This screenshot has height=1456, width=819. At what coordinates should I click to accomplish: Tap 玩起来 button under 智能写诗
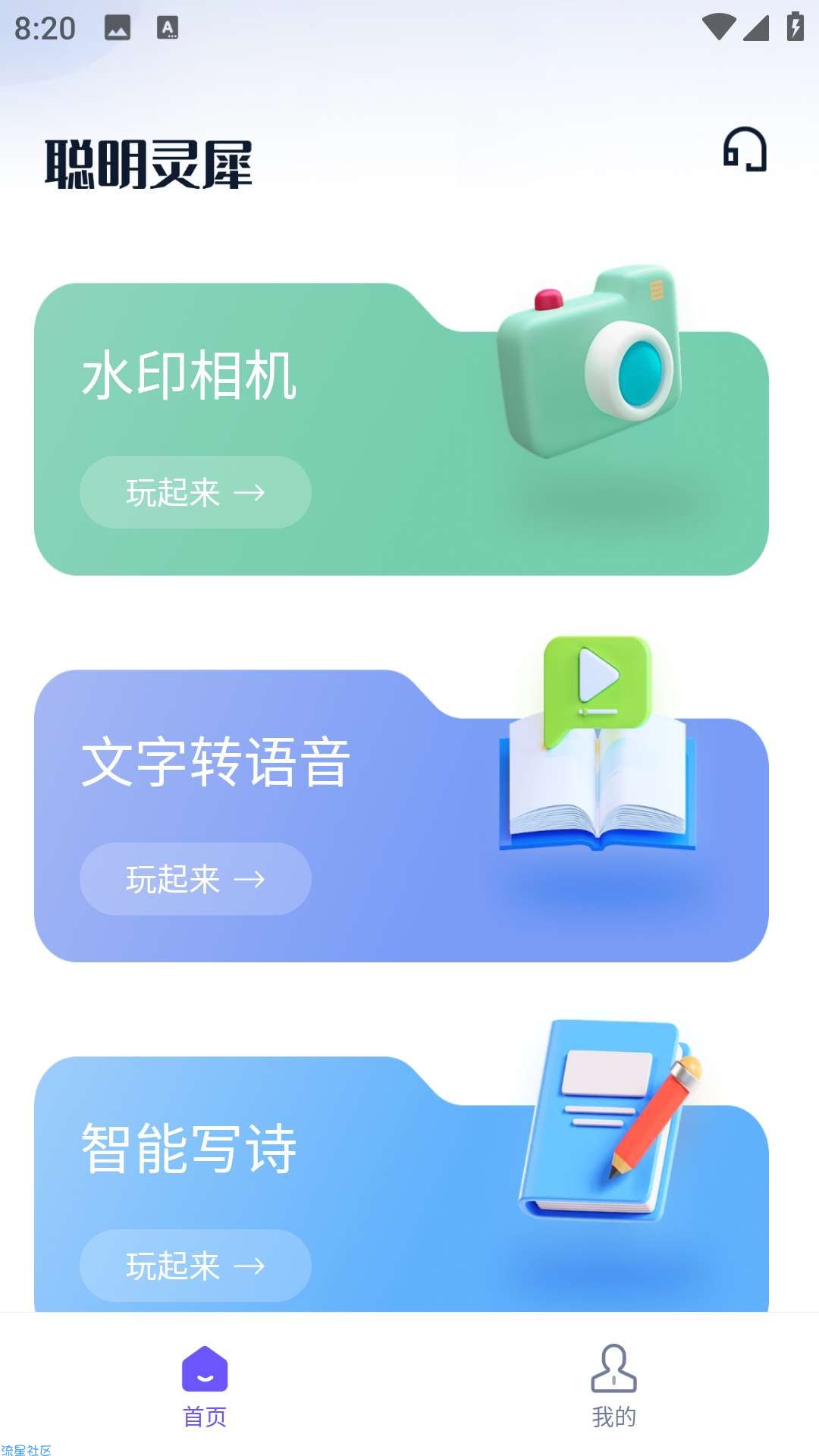tap(195, 1266)
